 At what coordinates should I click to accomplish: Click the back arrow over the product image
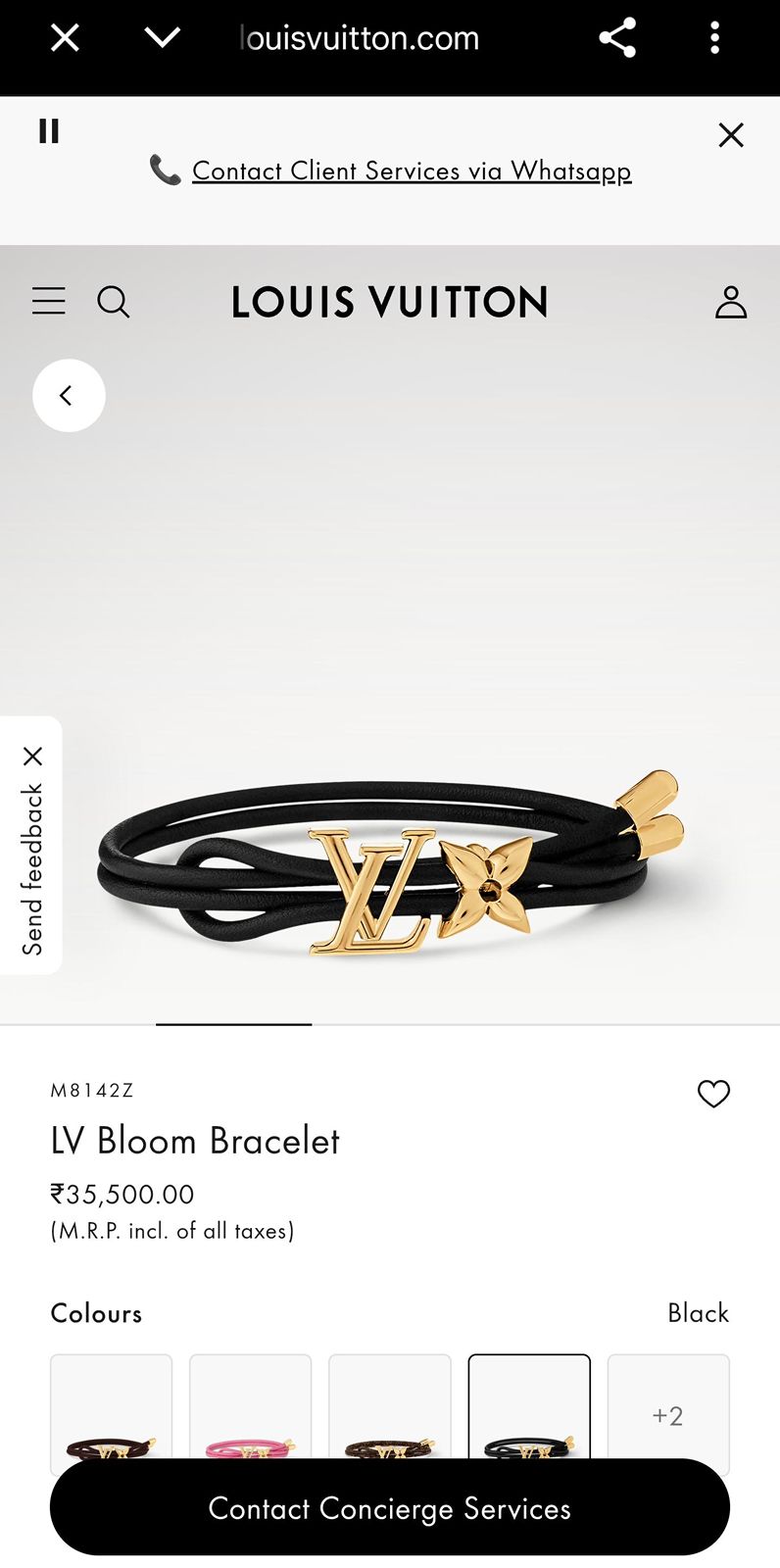point(68,396)
